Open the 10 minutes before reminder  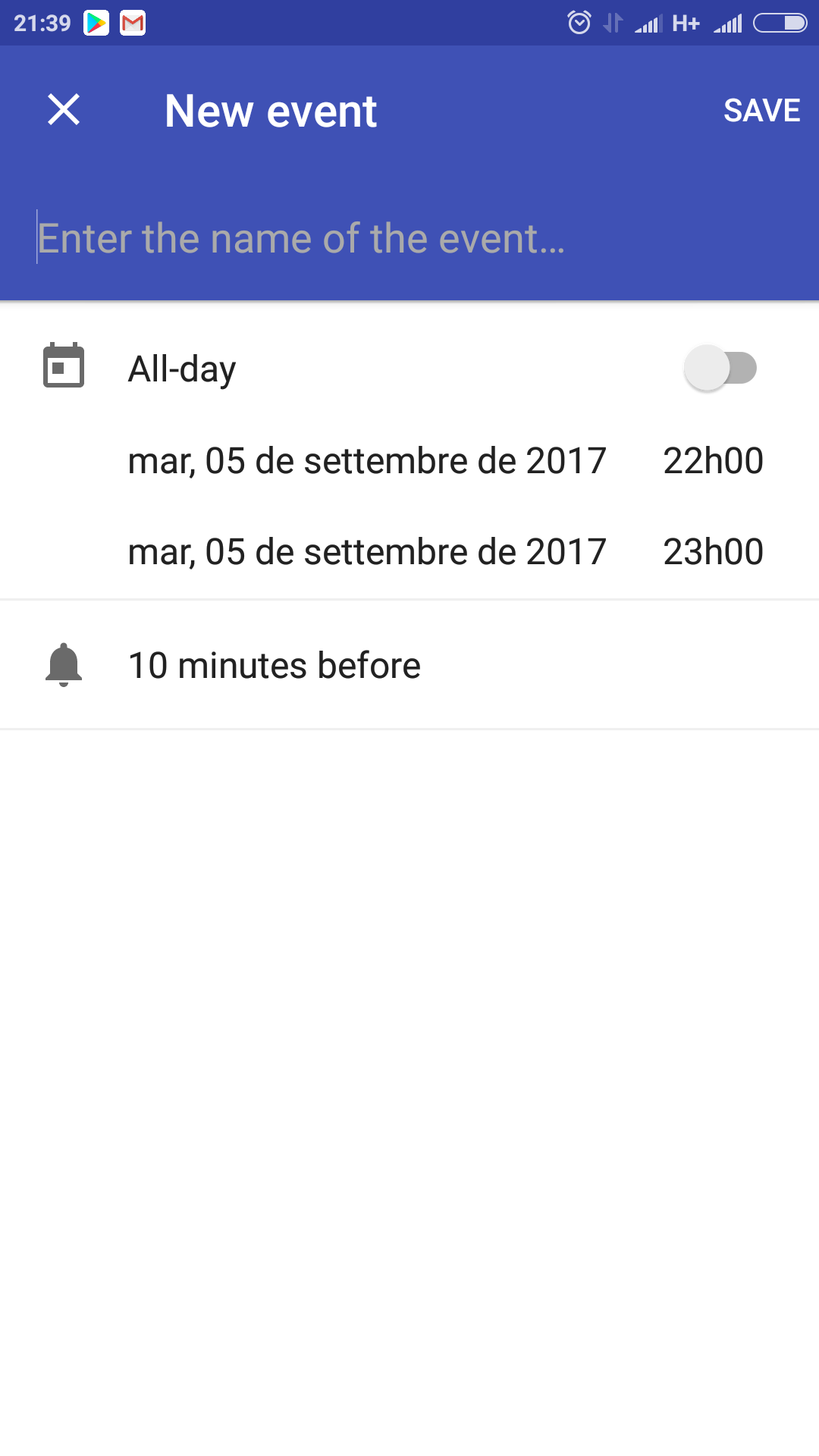click(409, 665)
